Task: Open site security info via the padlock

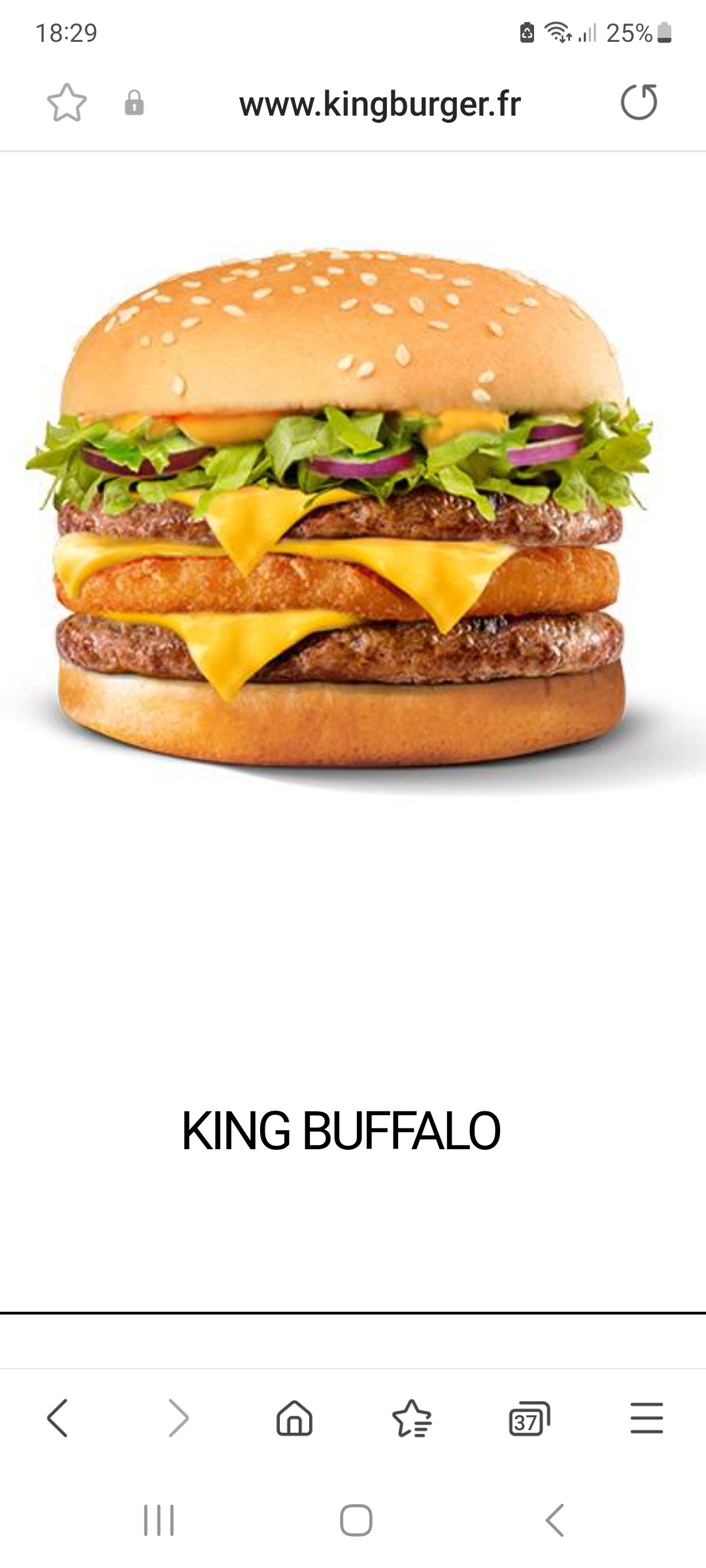Action: tap(134, 103)
